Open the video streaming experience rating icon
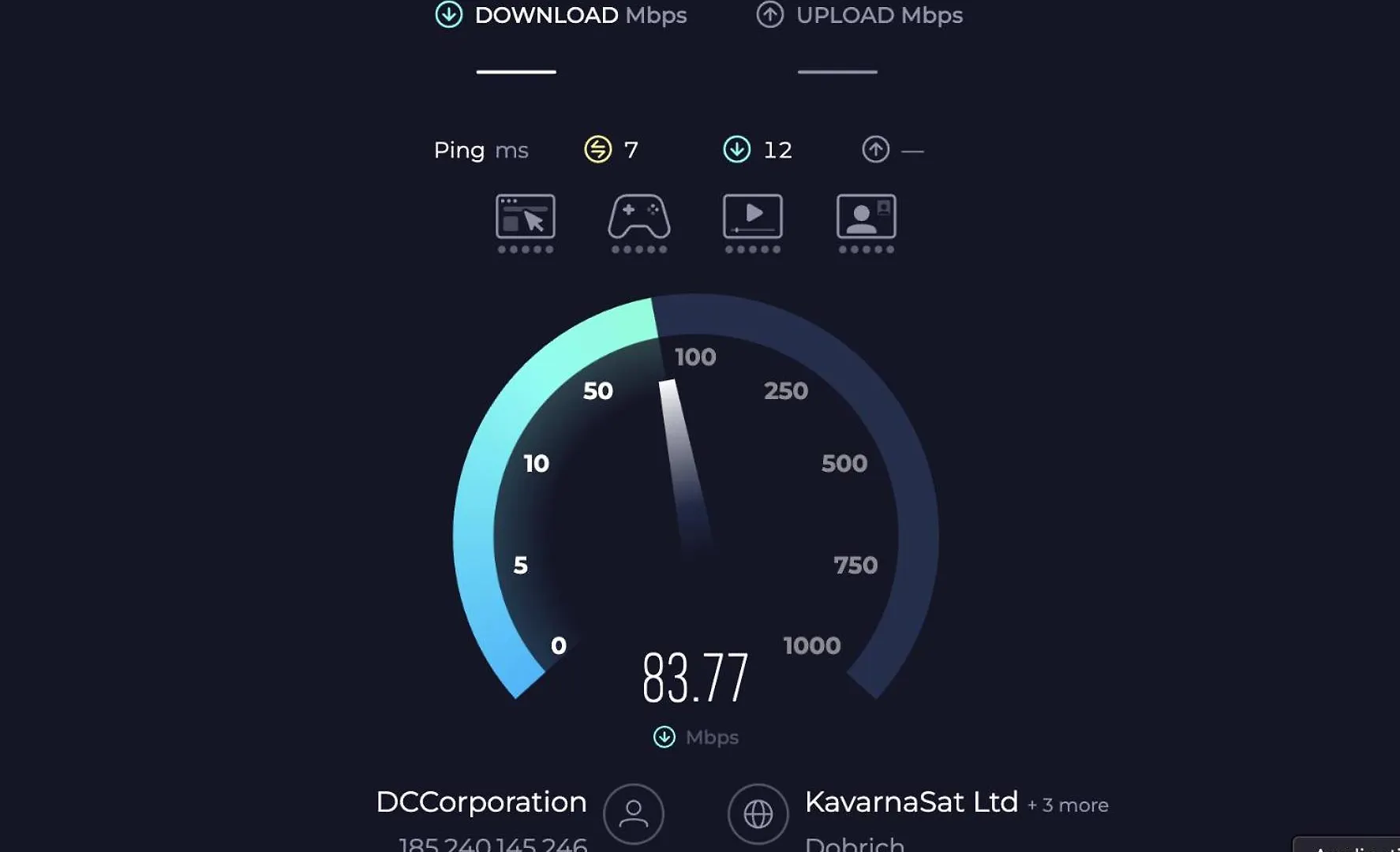1400x852 pixels. pyautogui.click(x=753, y=218)
